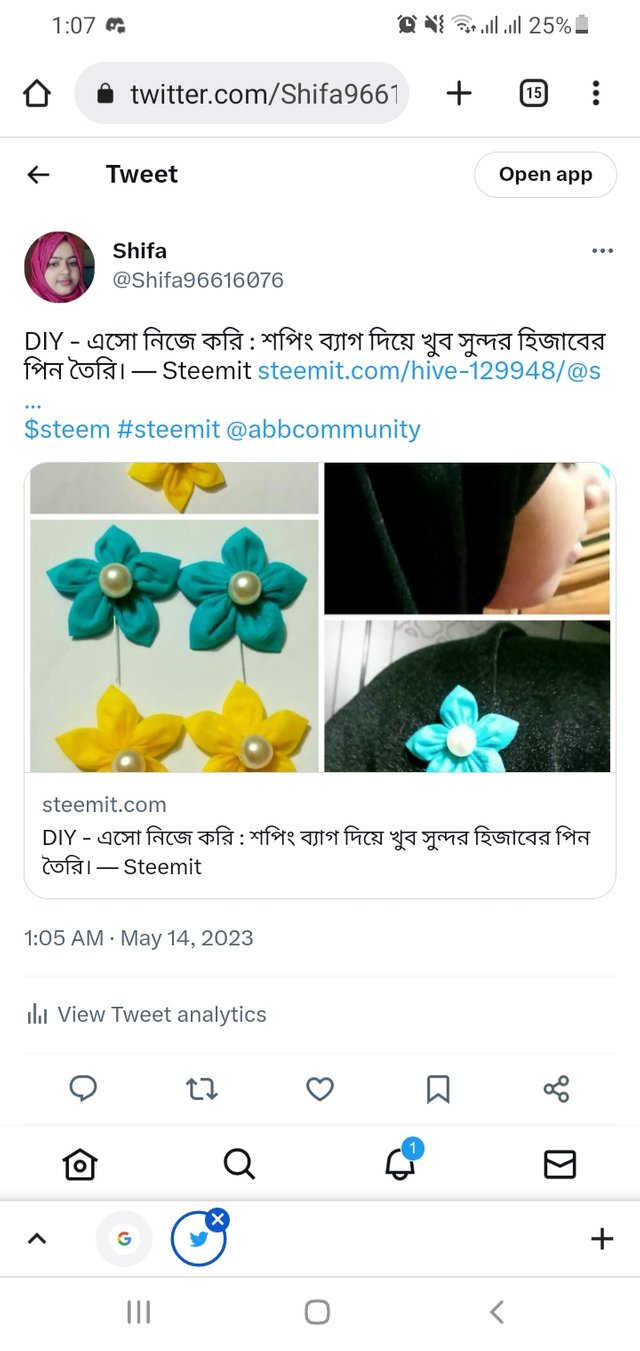Like this tweet

320,1089
